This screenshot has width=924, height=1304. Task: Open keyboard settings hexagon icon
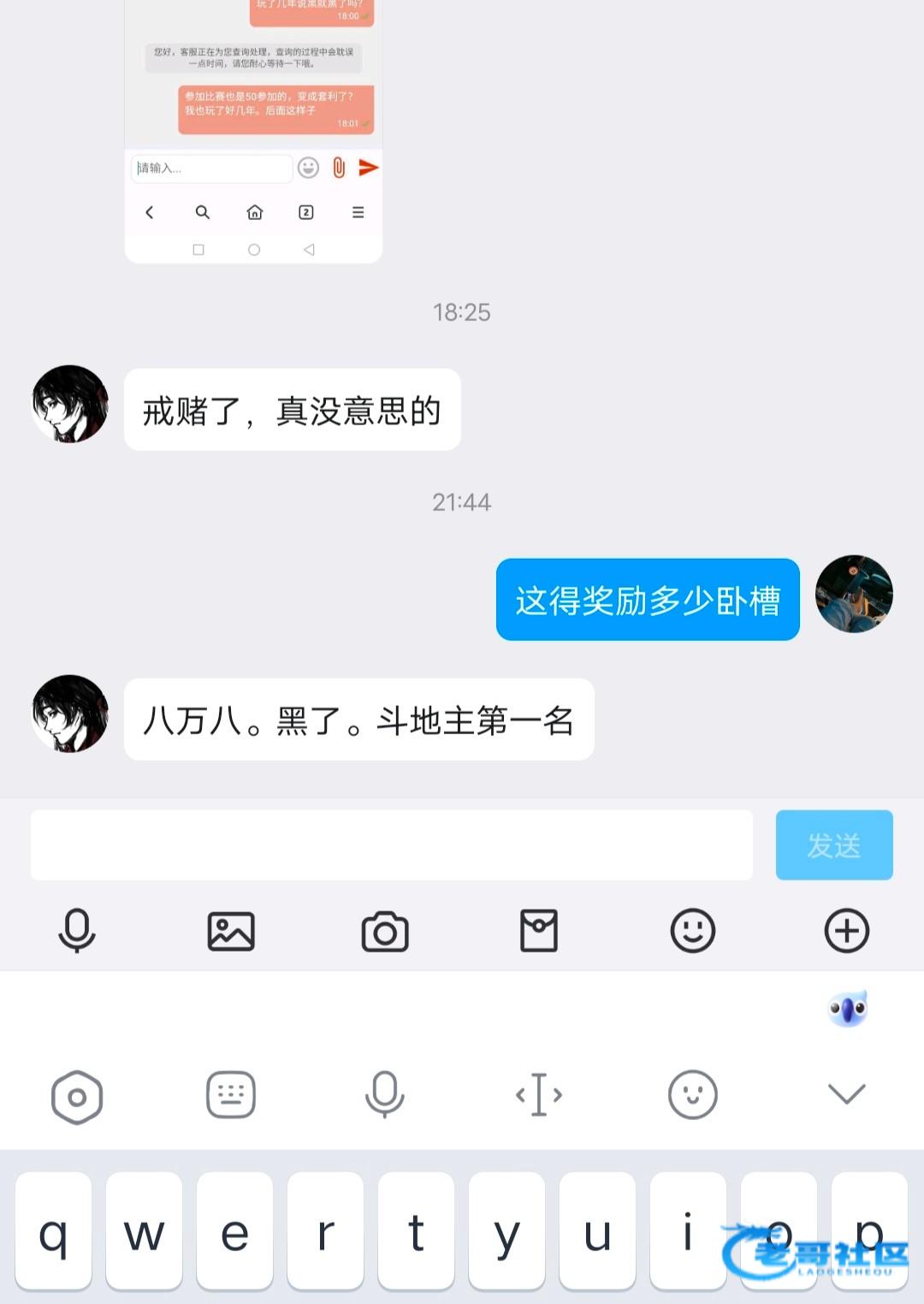coord(77,1096)
